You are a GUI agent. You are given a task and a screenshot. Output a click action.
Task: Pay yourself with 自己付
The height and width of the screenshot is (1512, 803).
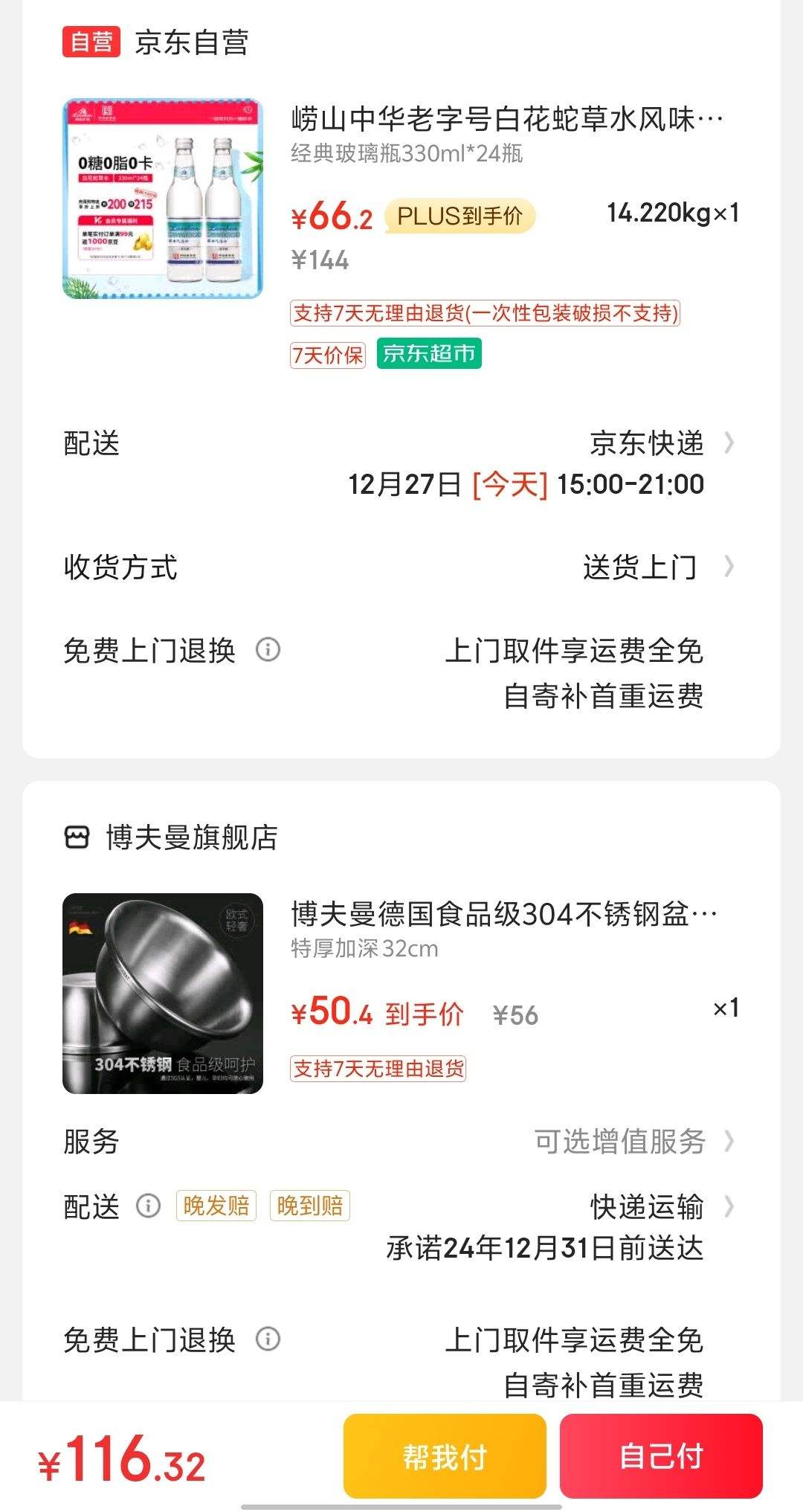click(661, 1456)
